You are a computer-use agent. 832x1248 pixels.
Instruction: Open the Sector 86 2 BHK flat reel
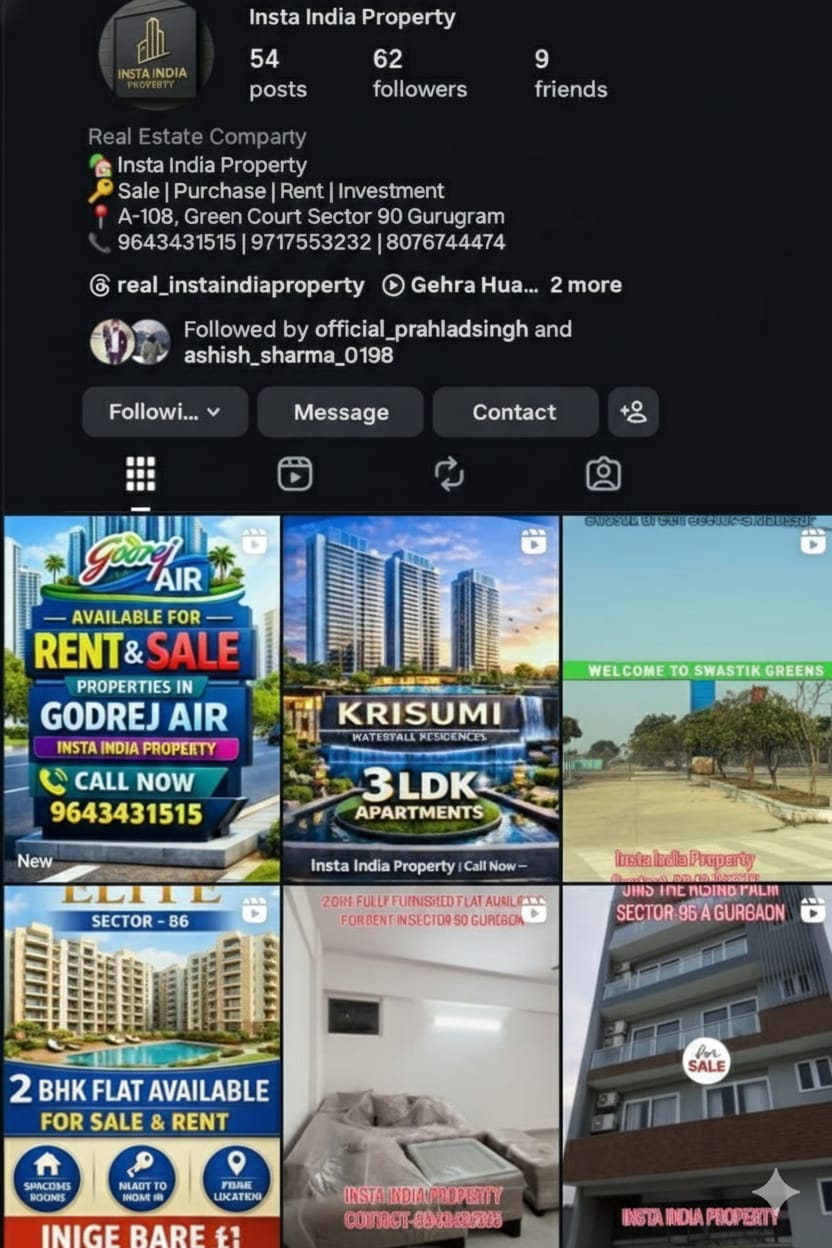pyautogui.click(x=141, y=1066)
